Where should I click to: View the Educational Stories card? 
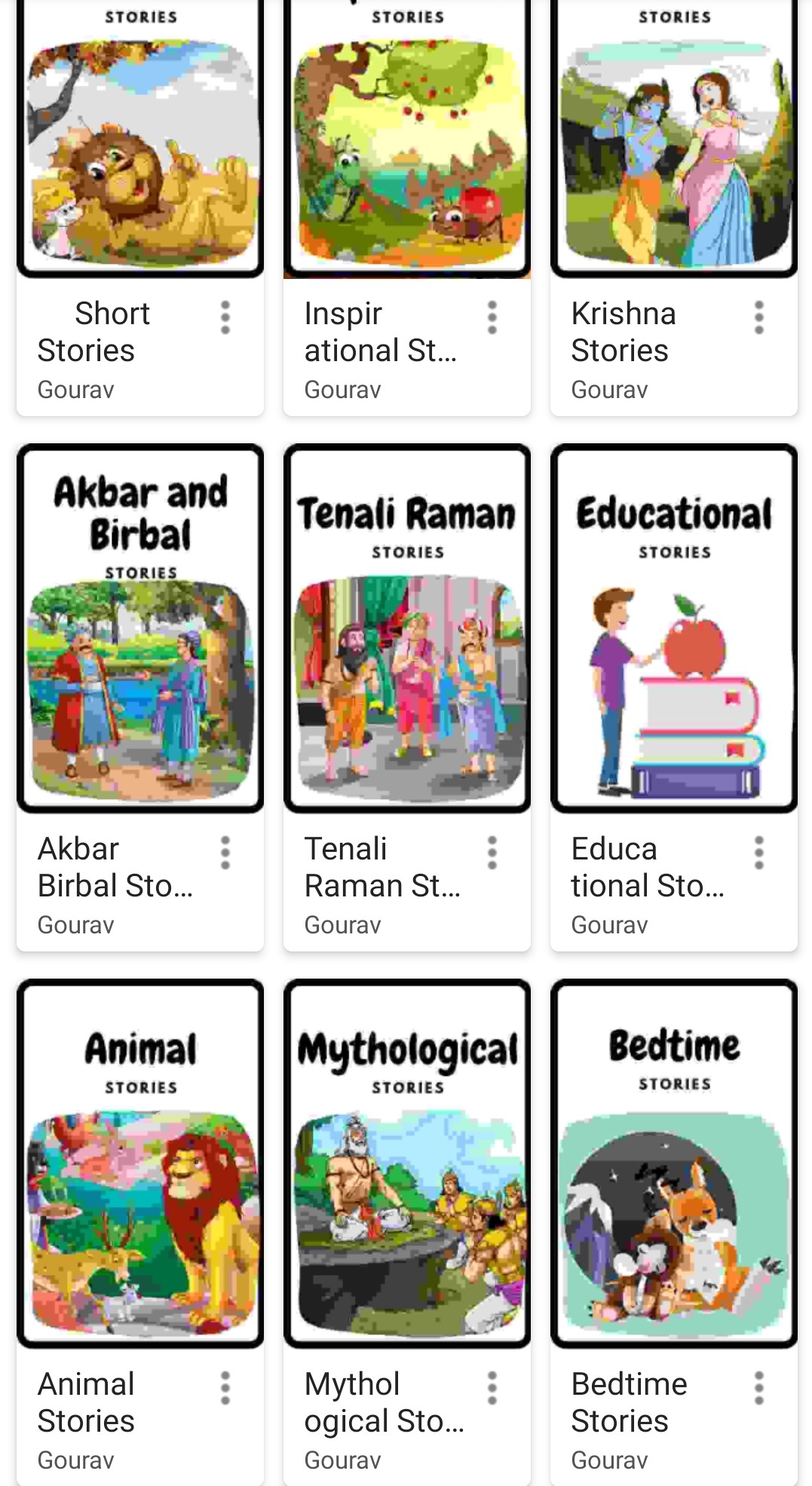(674, 630)
